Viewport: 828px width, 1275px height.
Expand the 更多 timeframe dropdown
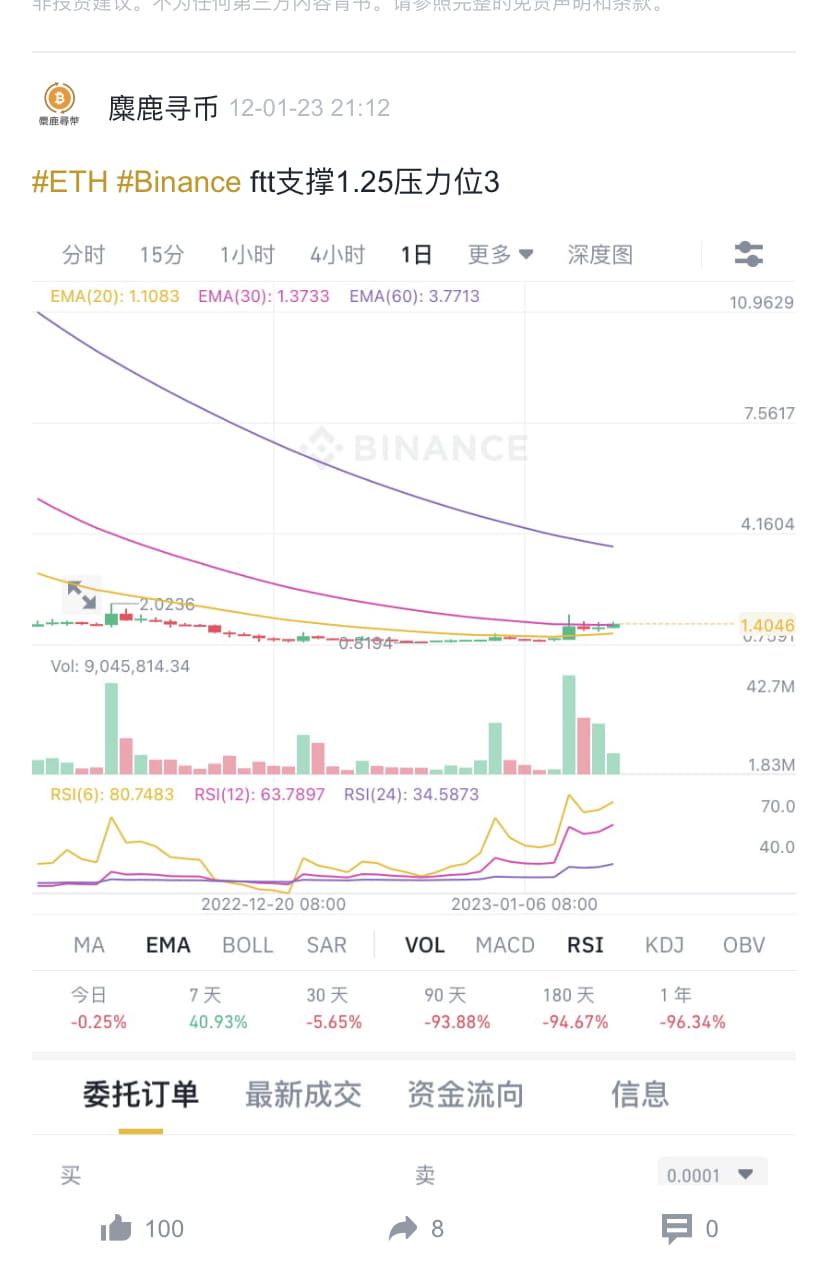tap(499, 254)
